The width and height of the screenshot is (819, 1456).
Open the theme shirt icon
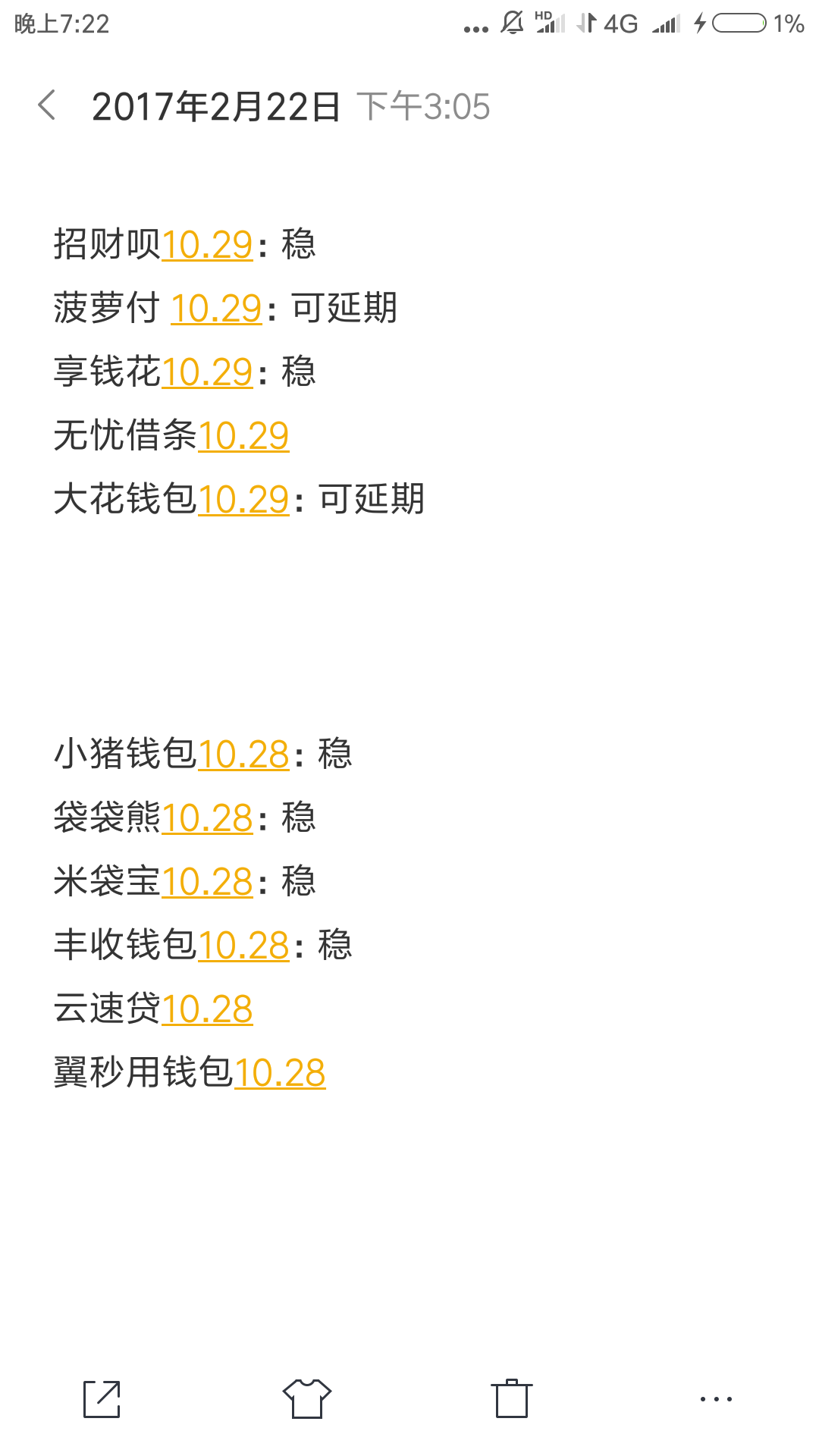coord(307,1399)
